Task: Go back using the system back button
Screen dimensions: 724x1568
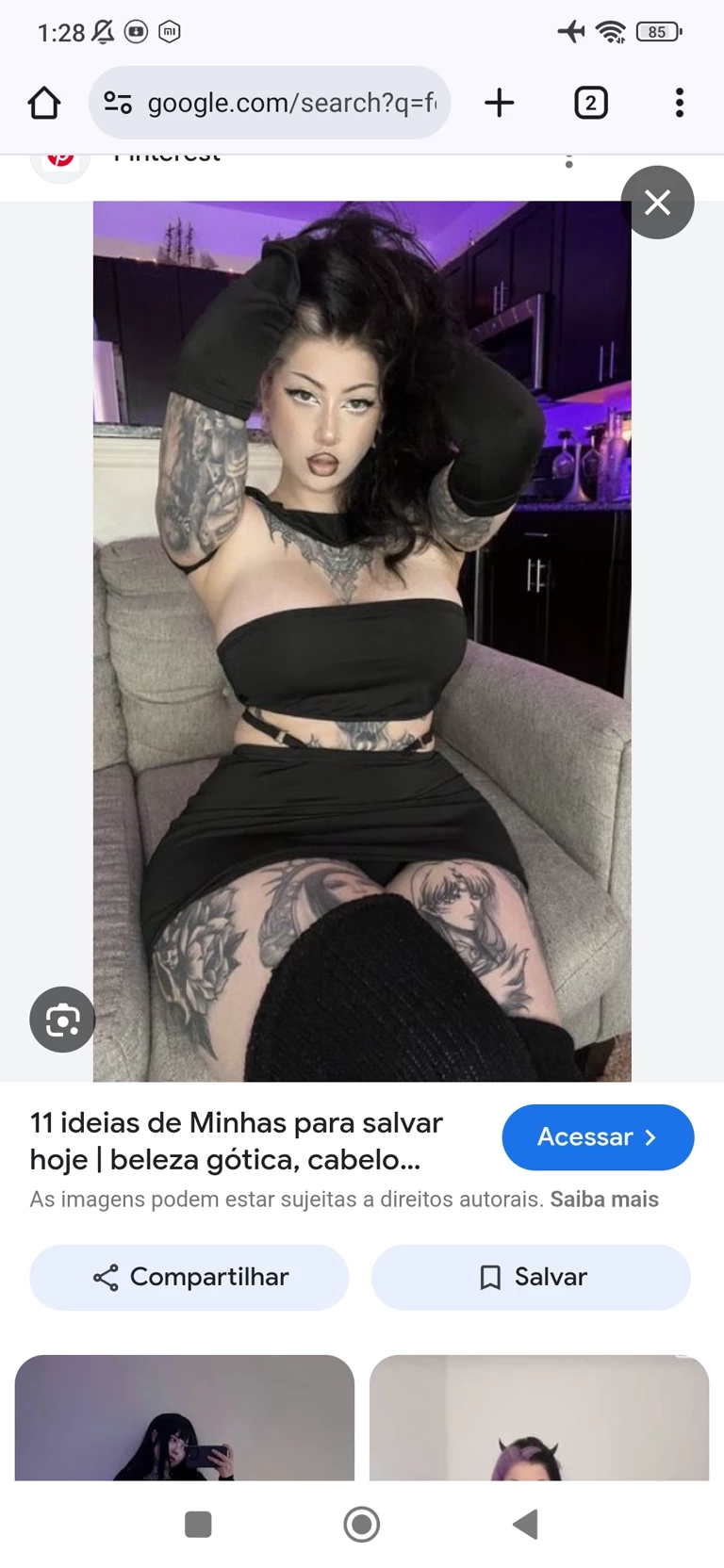Action: [x=525, y=1524]
